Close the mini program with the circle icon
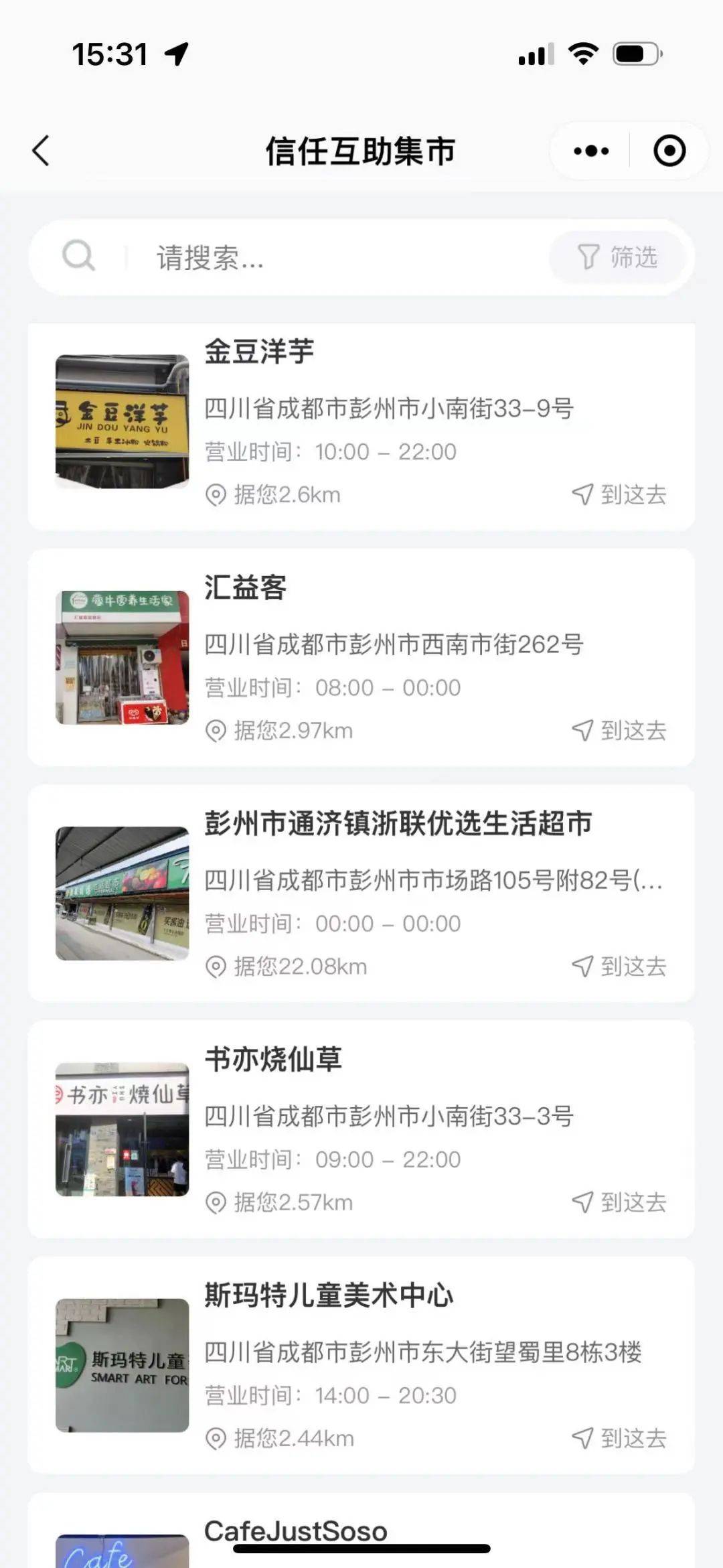The width and height of the screenshot is (723, 1568). tap(669, 151)
